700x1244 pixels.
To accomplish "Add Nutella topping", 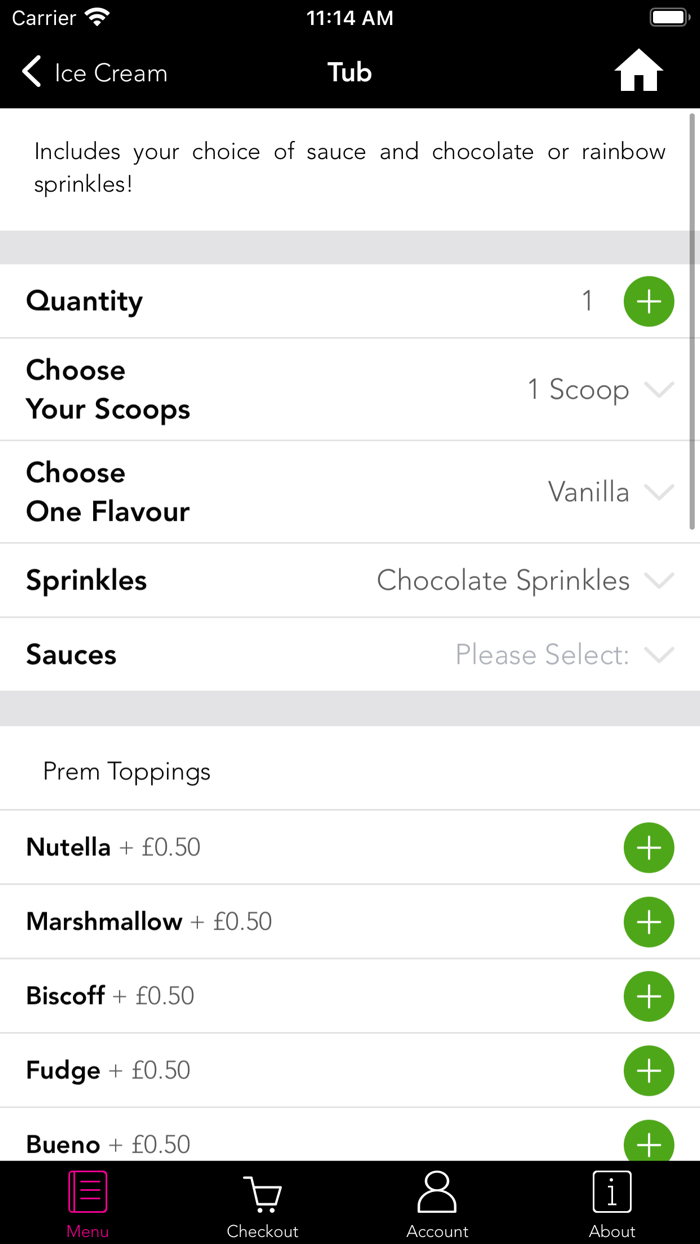I will pyautogui.click(x=649, y=848).
